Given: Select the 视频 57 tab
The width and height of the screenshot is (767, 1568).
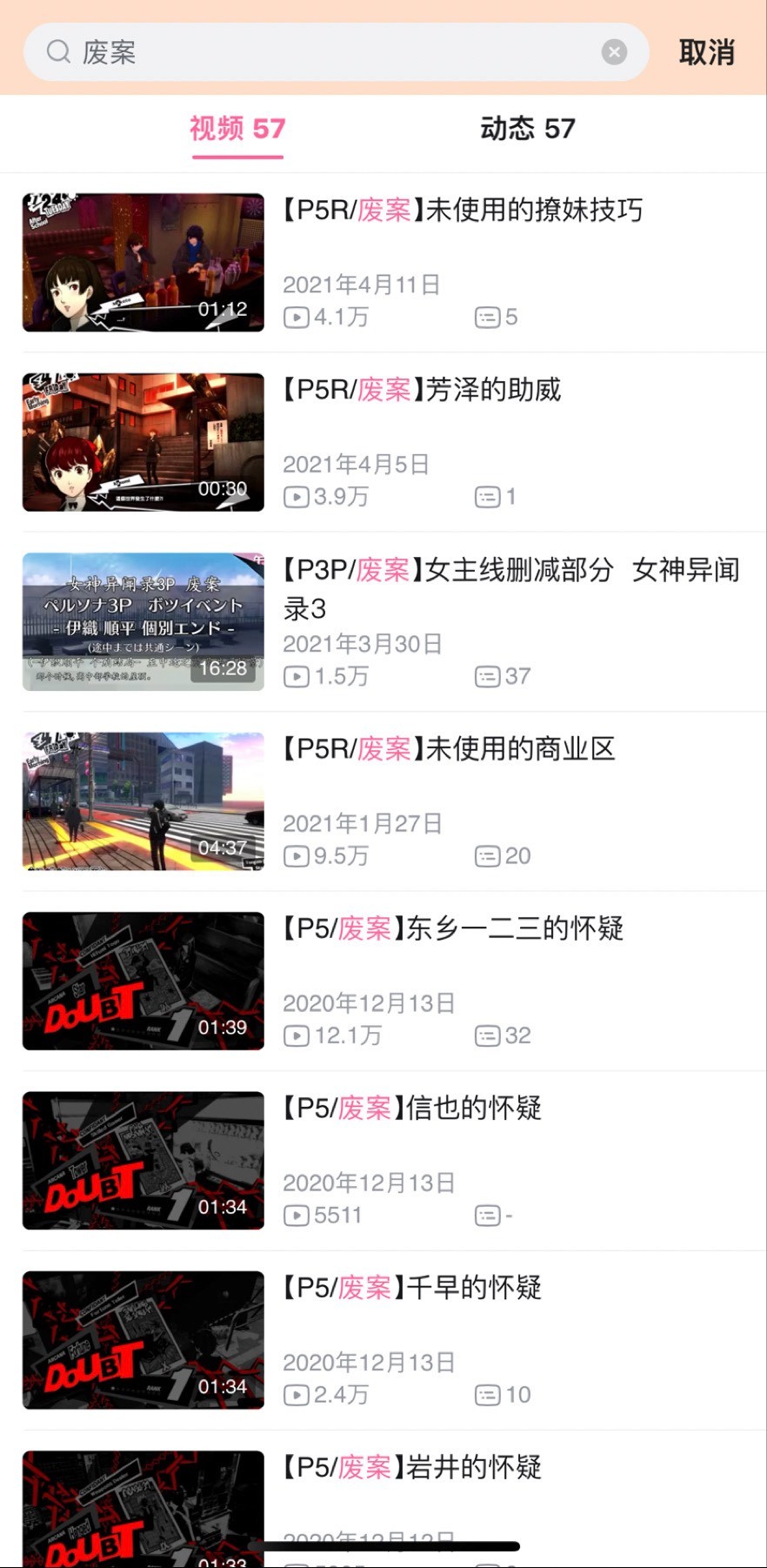Looking at the screenshot, I should point(237,129).
